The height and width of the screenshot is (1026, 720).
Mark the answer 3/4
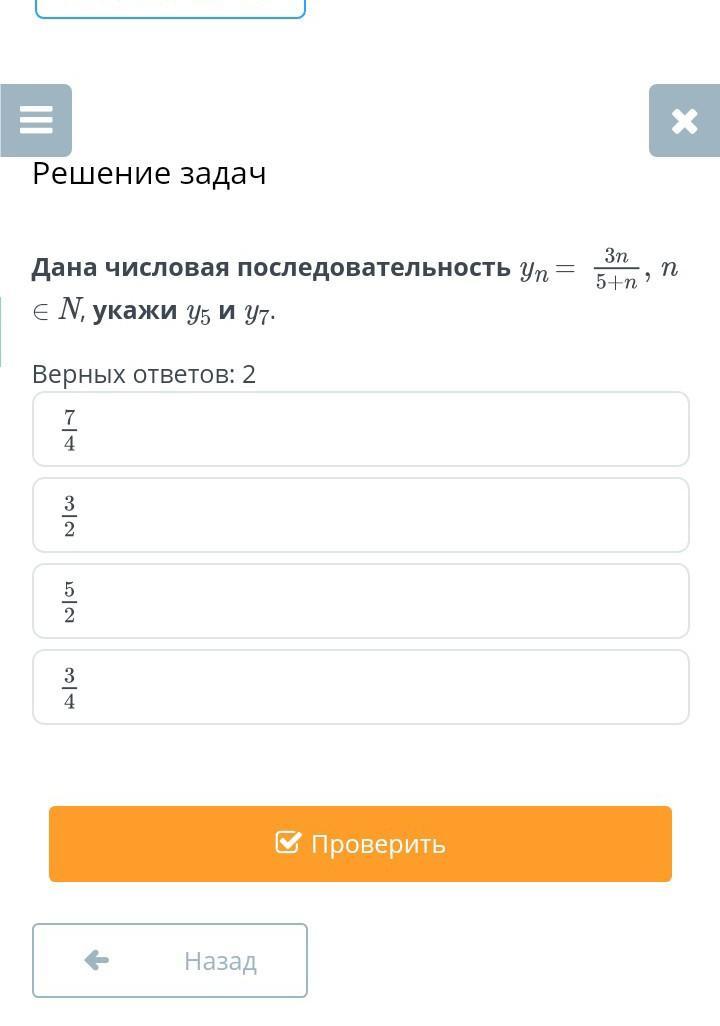coord(360,687)
